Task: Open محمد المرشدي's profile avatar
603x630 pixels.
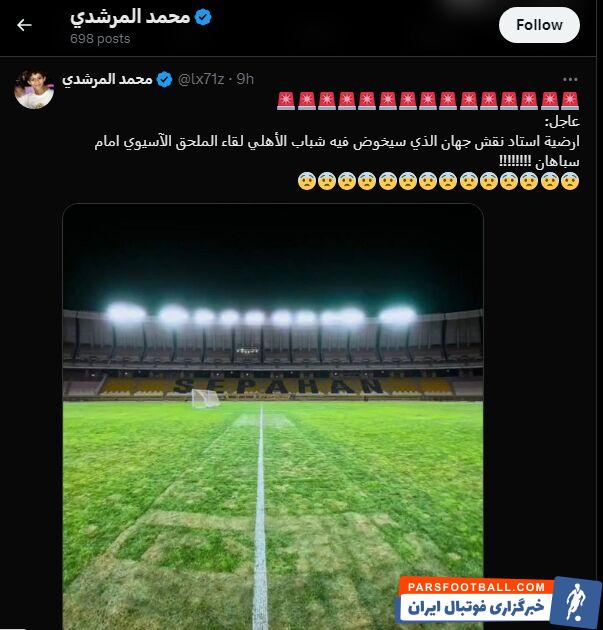Action: pyautogui.click(x=34, y=89)
